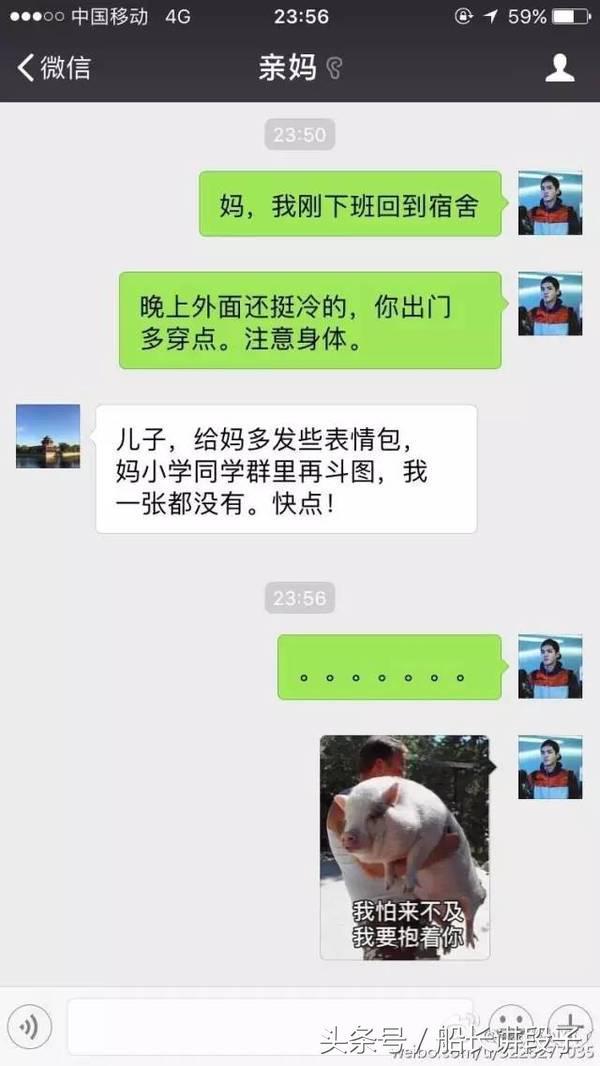Viewport: 600px width, 1066px height.
Task: Open the plus attachment menu
Action: tap(573, 1026)
